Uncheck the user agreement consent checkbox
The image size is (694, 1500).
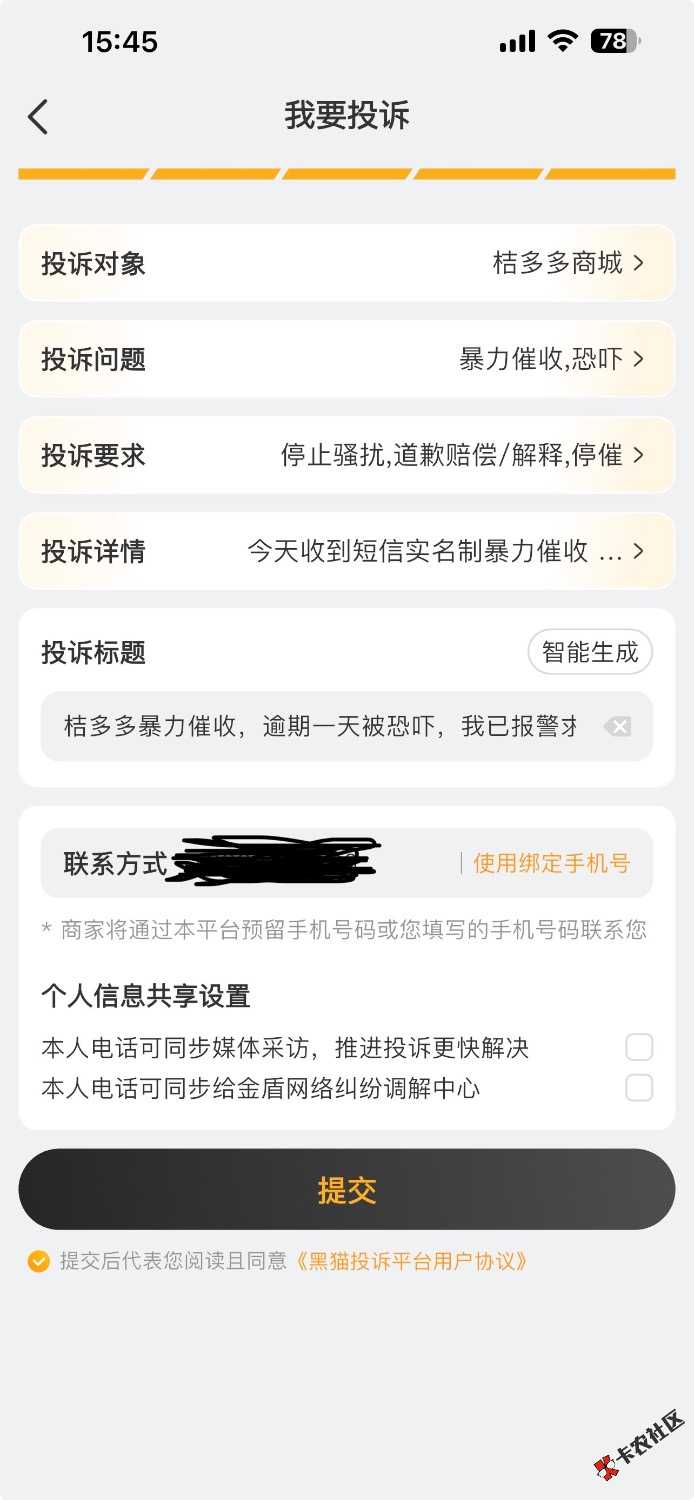click(x=38, y=1261)
